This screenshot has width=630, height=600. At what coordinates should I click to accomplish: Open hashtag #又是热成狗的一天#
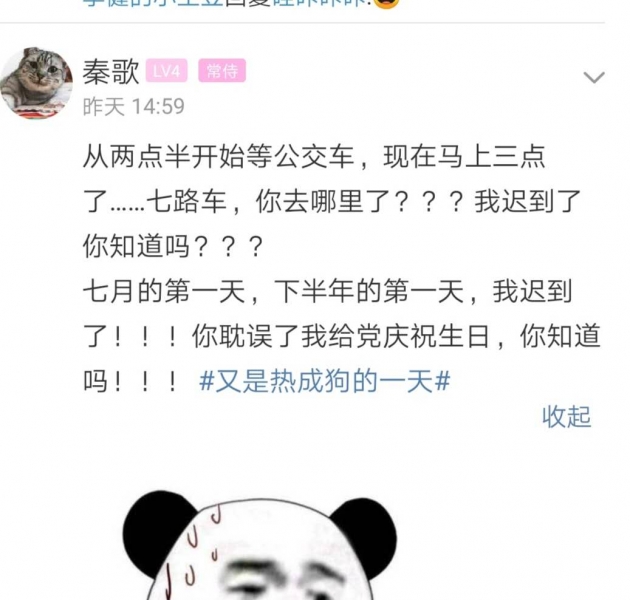tap(325, 380)
